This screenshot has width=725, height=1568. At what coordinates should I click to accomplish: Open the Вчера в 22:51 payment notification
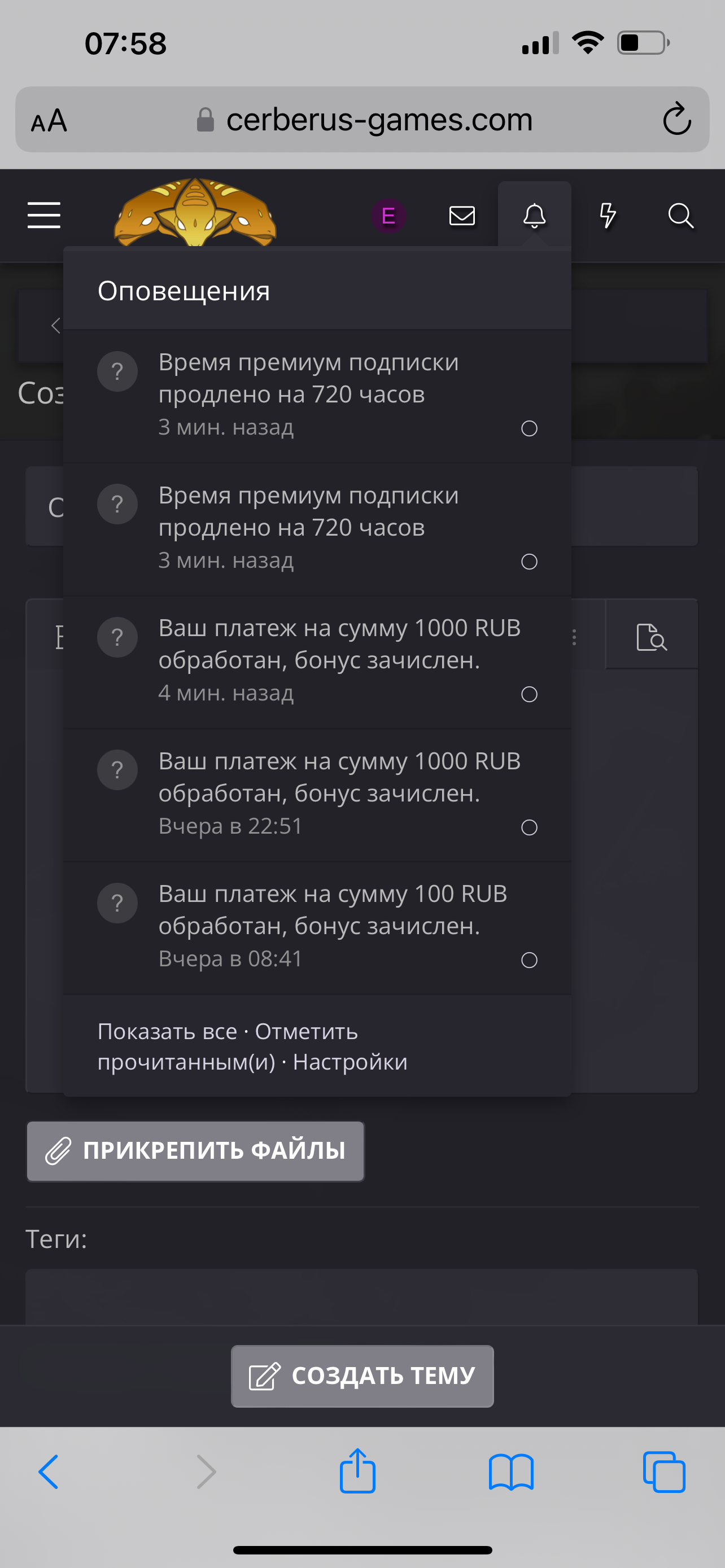[317, 794]
